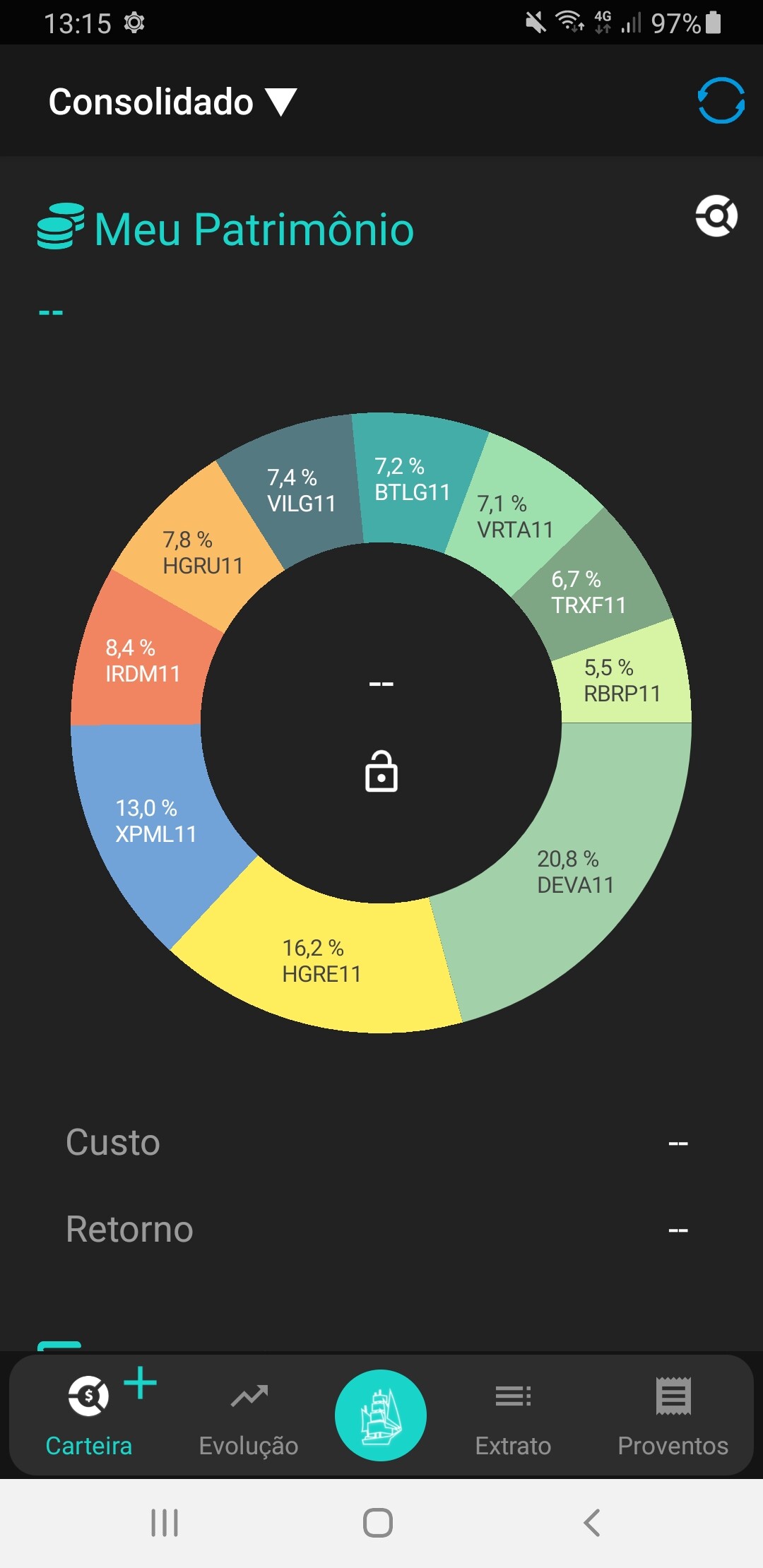Go back using system back button
Viewport: 763px width, 1568px height.
592,1523
